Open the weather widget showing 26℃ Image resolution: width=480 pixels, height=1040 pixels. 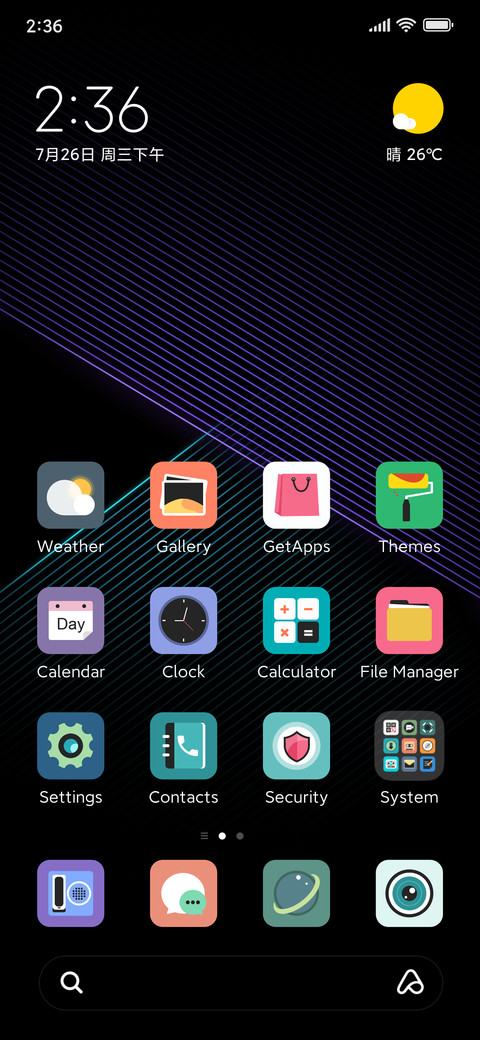click(415, 123)
